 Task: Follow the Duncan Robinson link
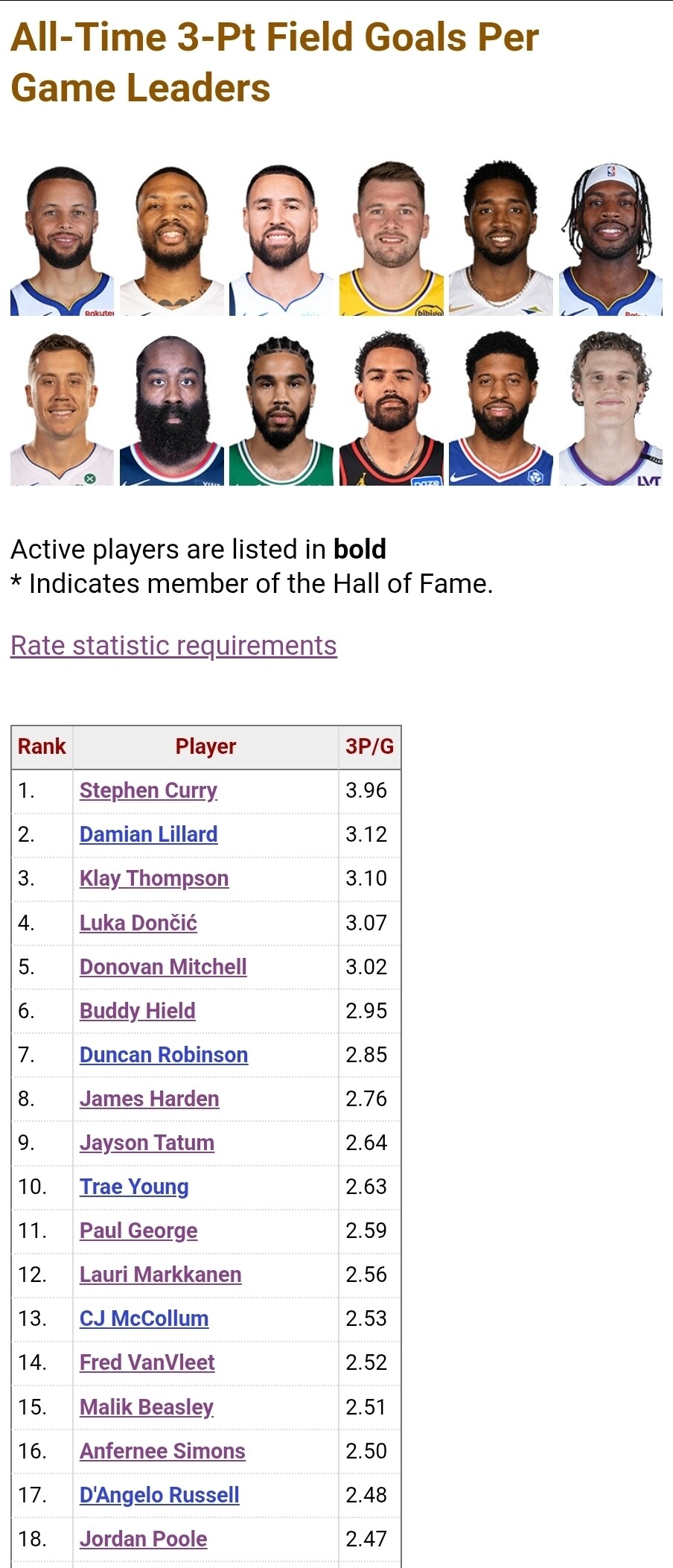[x=164, y=1055]
